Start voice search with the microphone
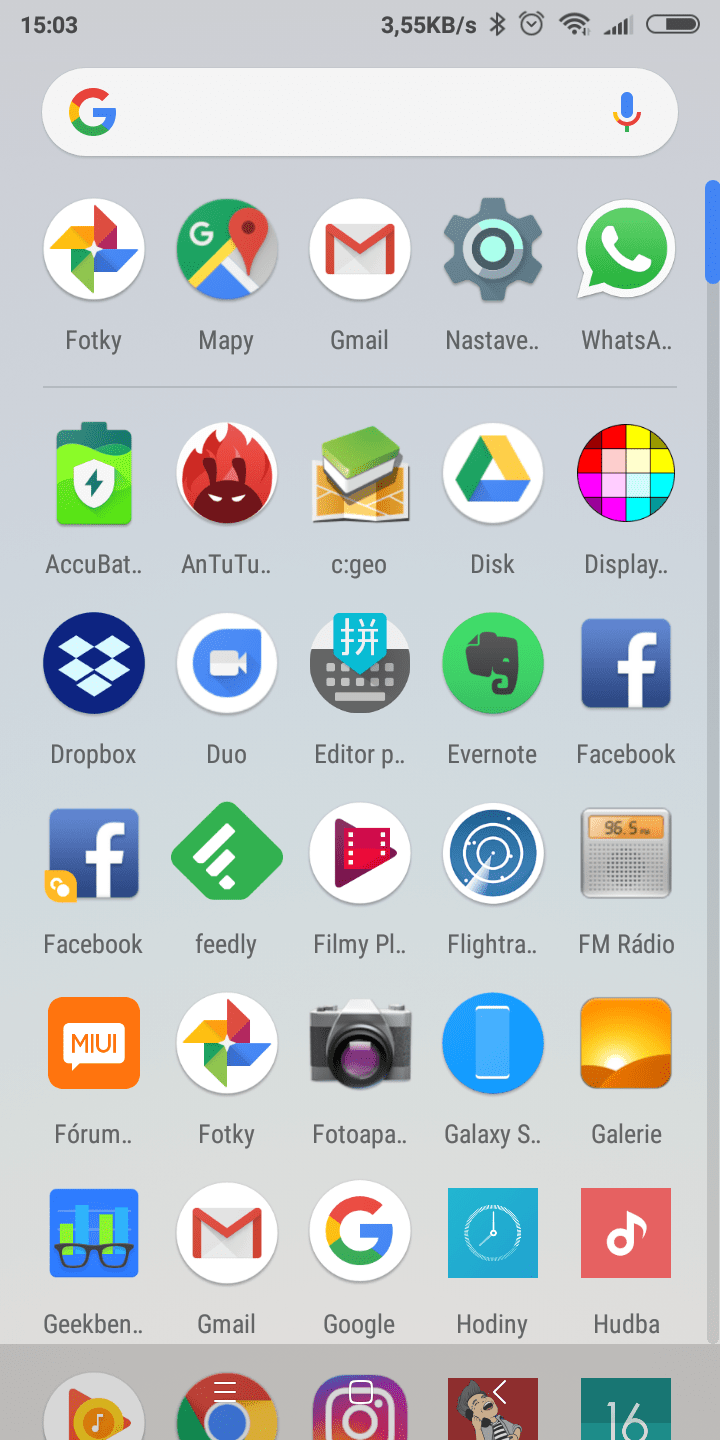This screenshot has height=1440, width=720. click(627, 112)
